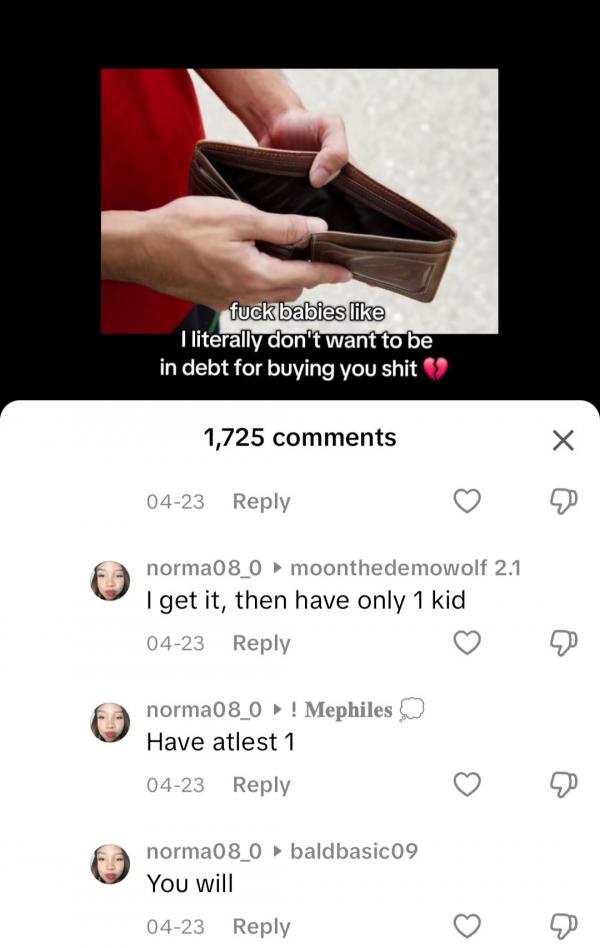
Task: Like the 'Have atlest 1' comment
Action: tap(467, 785)
